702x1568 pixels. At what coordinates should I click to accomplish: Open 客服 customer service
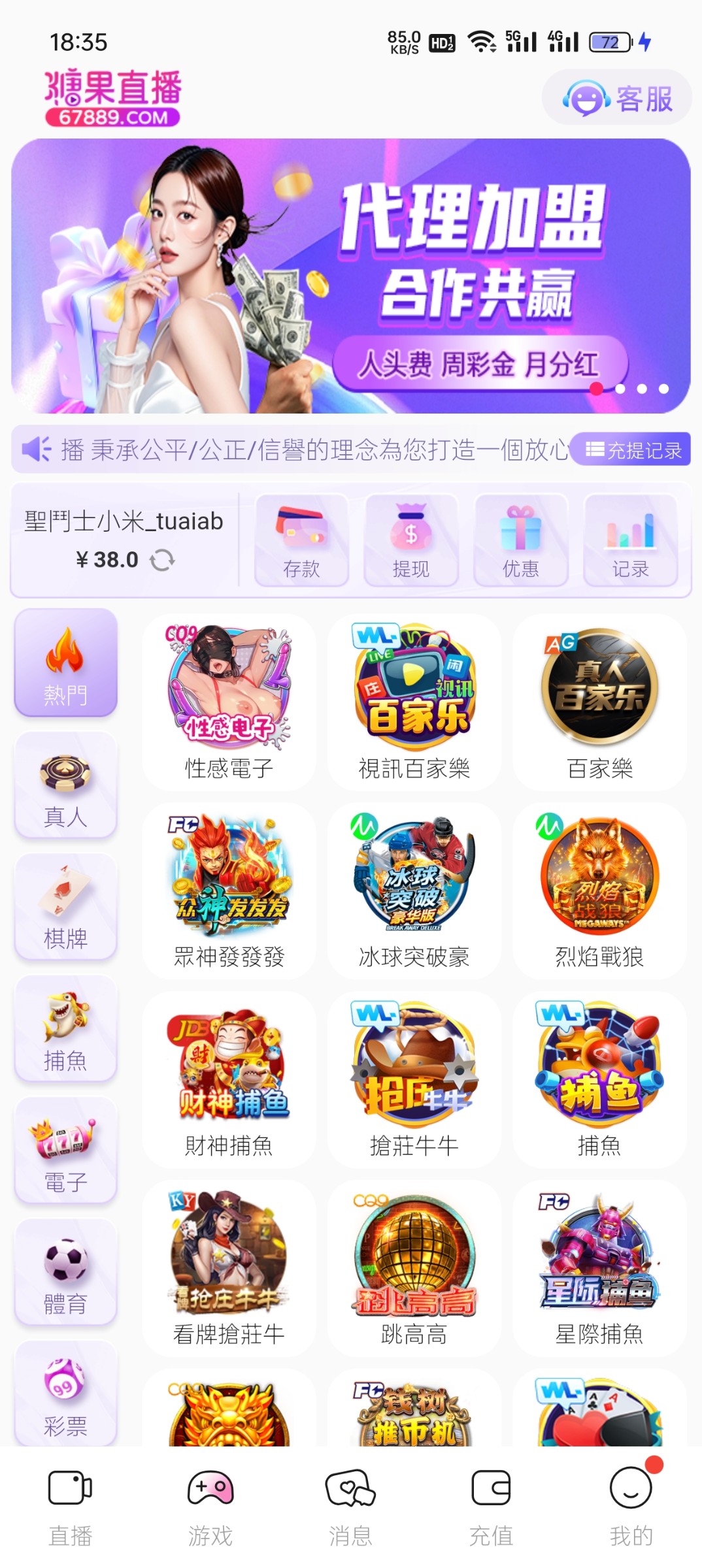tap(616, 98)
